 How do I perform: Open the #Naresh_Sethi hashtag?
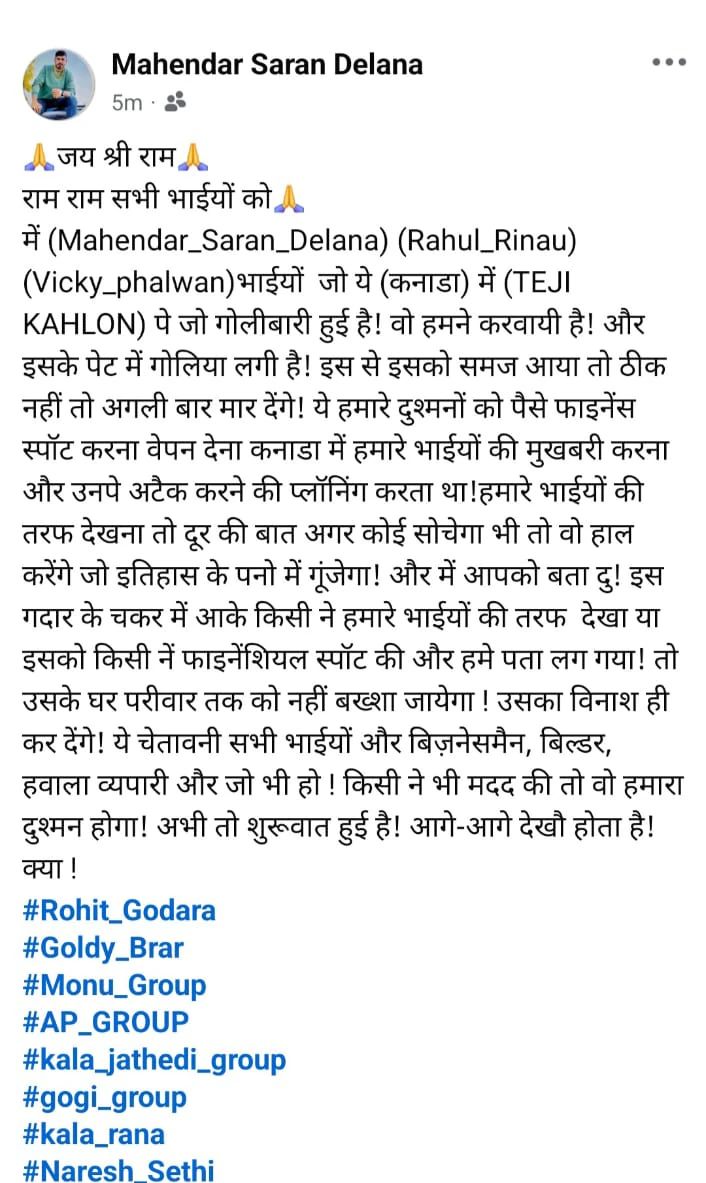click(x=117, y=1170)
